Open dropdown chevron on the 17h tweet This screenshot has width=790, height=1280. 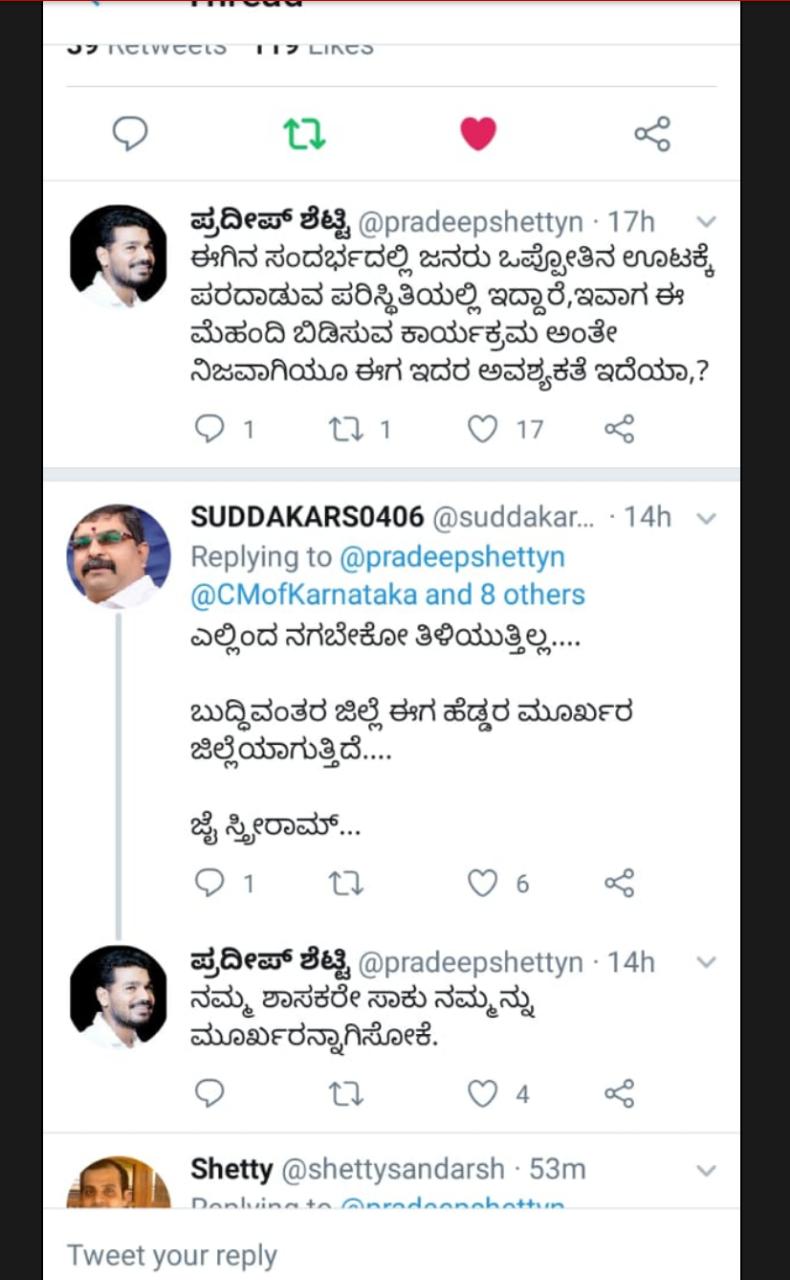(x=706, y=221)
